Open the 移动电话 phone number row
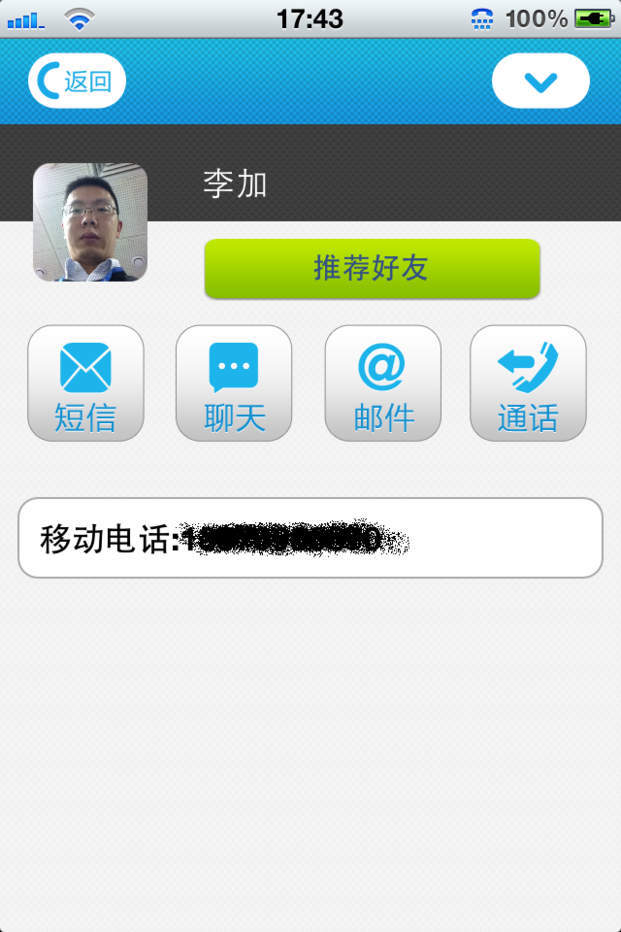 [310, 538]
